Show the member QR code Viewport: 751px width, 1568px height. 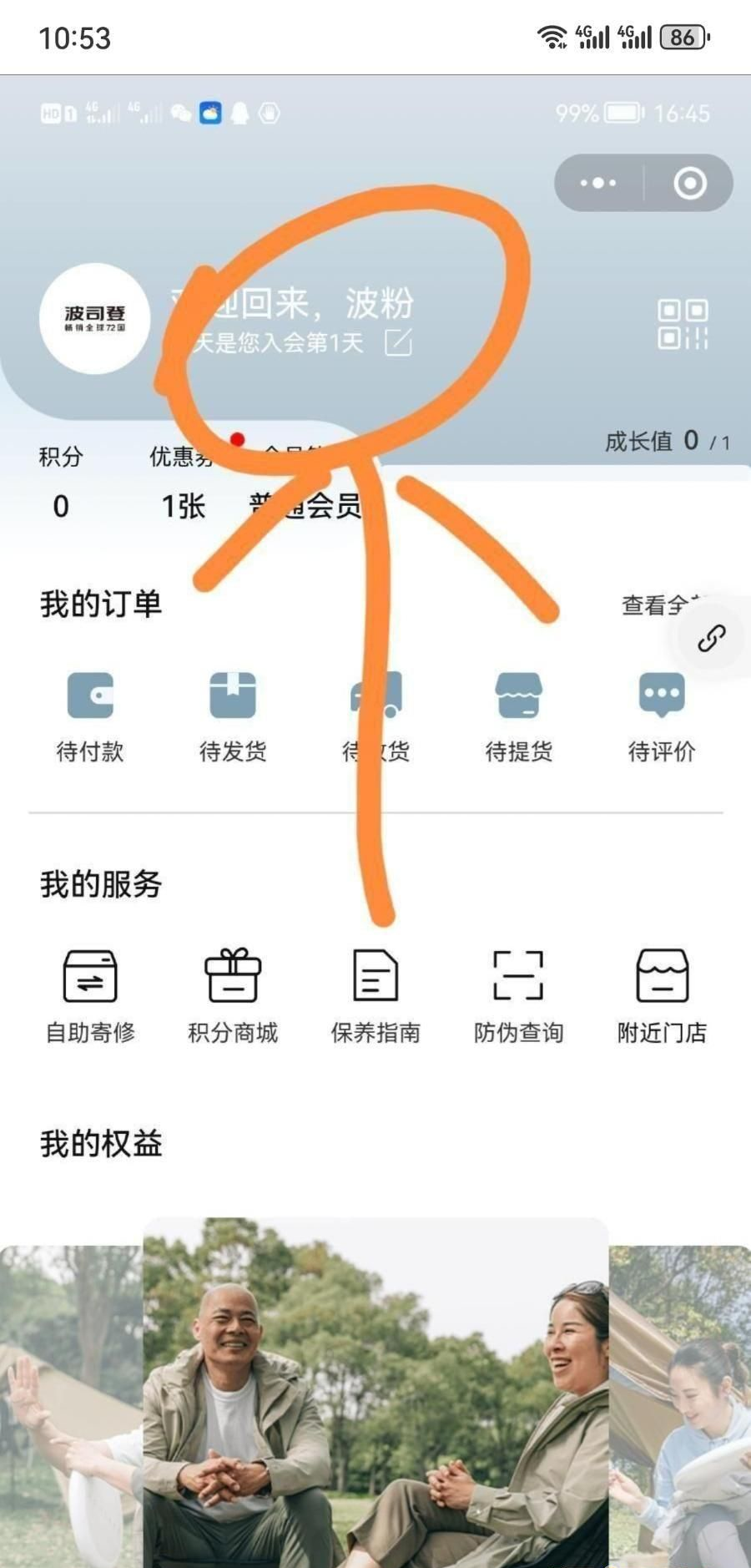[682, 324]
